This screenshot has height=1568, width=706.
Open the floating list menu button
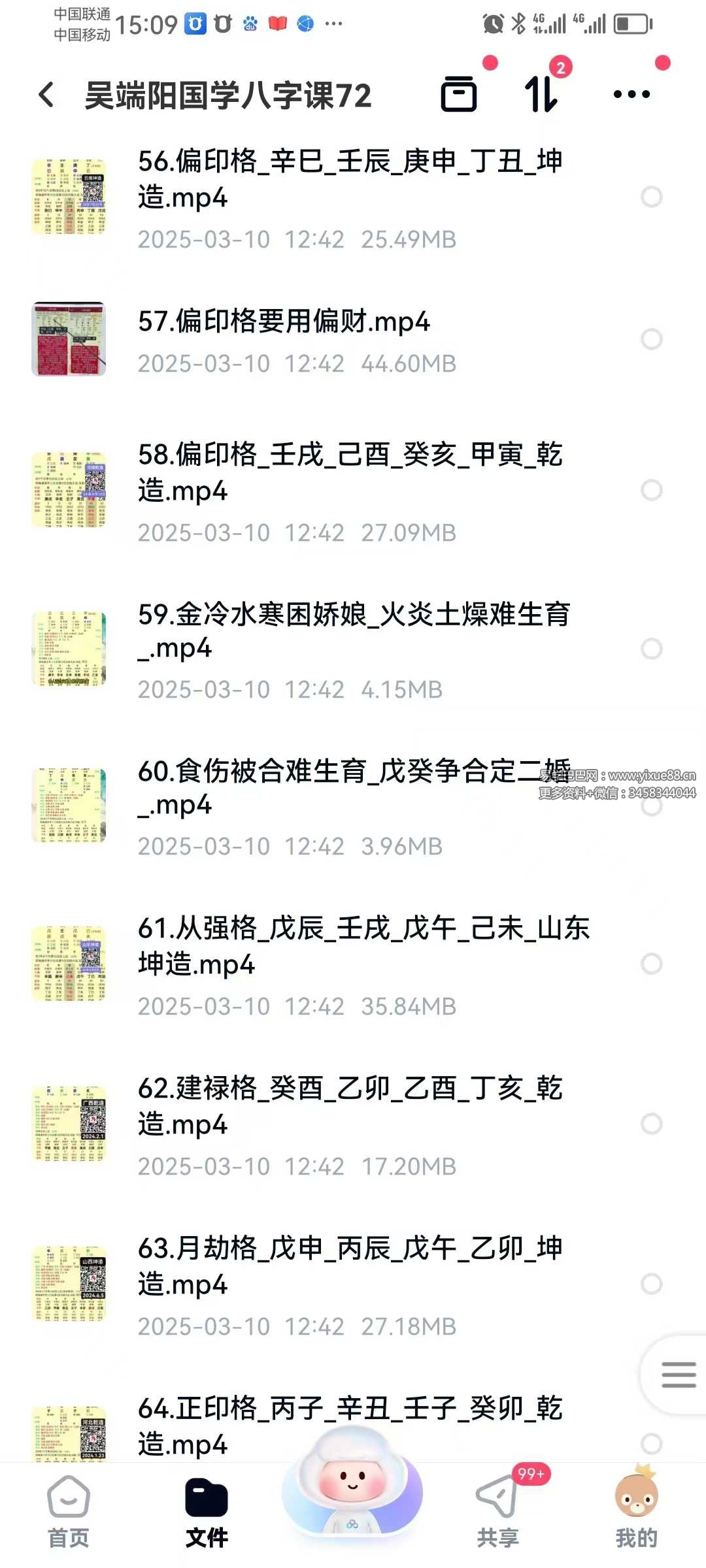tap(678, 1375)
